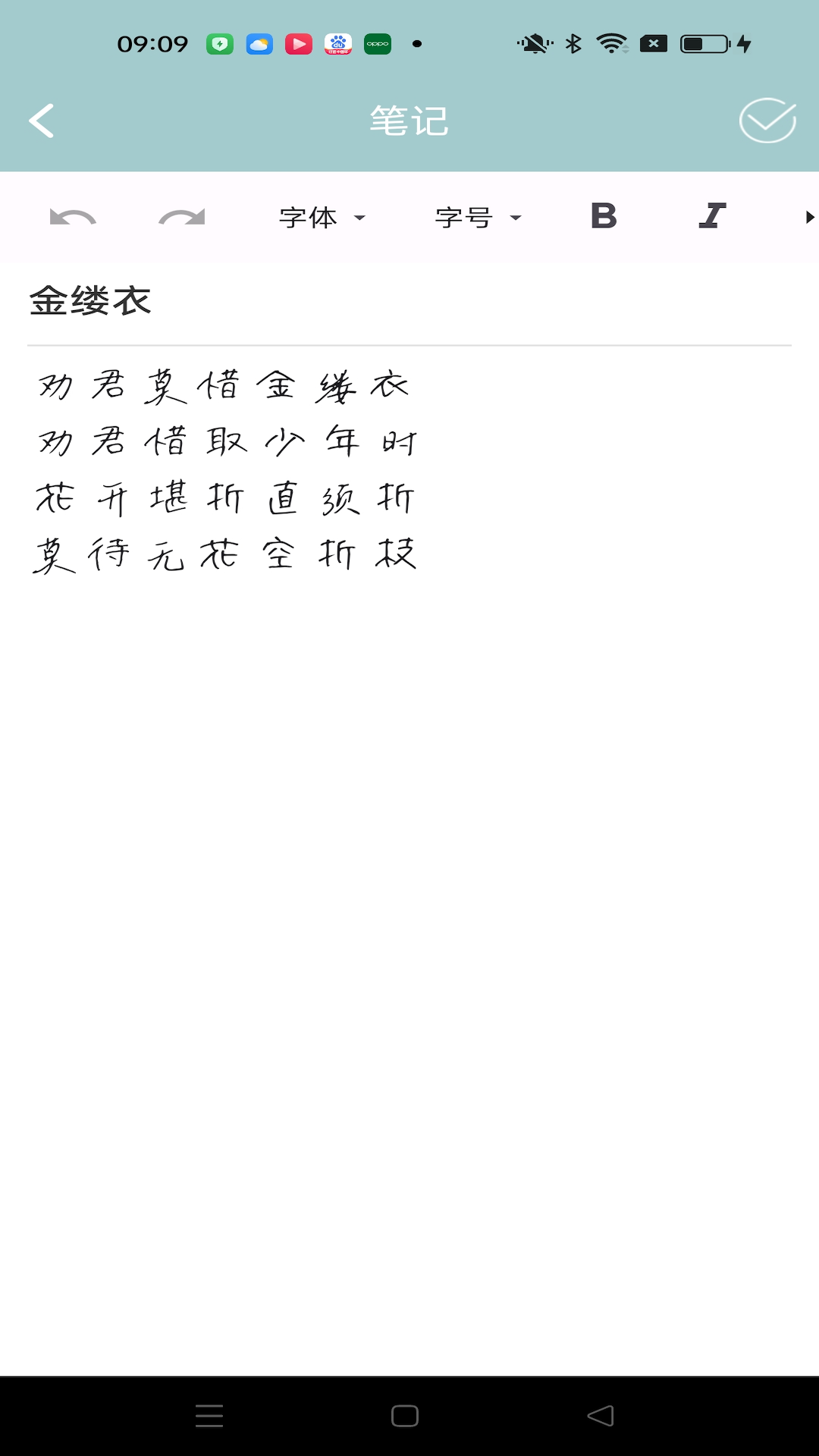Open the 字体 font dropdown

pos(322,218)
